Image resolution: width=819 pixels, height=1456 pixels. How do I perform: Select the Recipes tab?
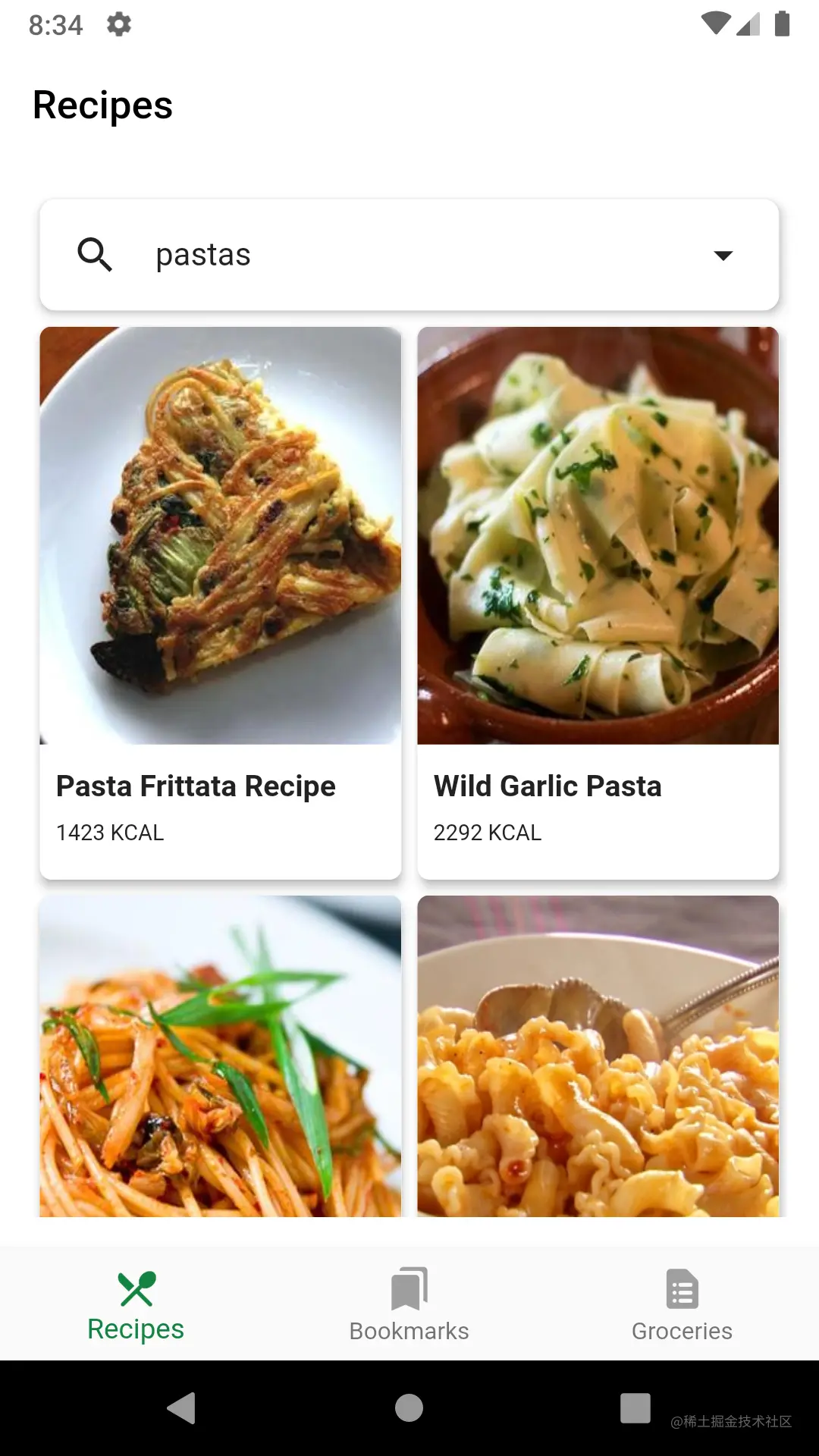coord(136,1304)
